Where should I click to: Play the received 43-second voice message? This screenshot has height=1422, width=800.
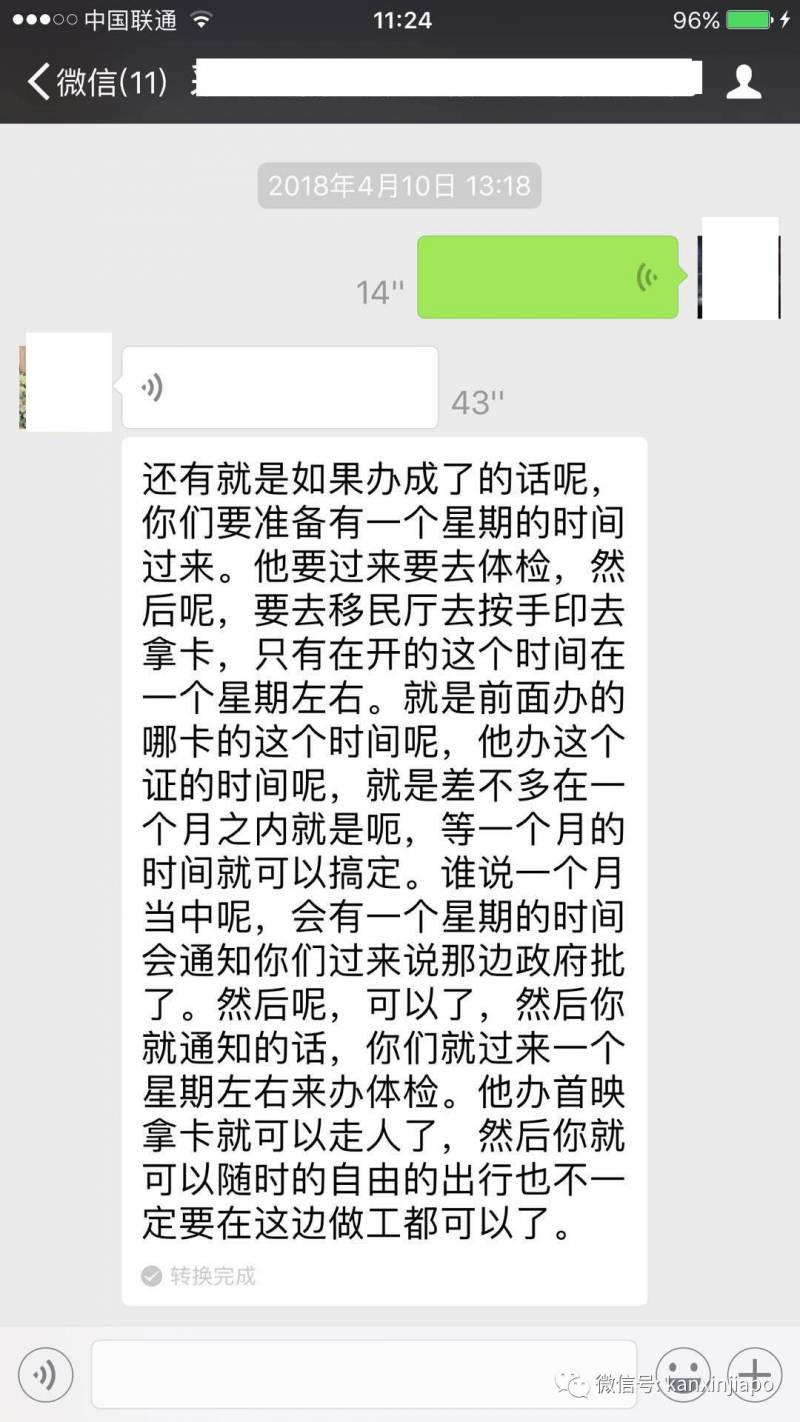tap(279, 387)
